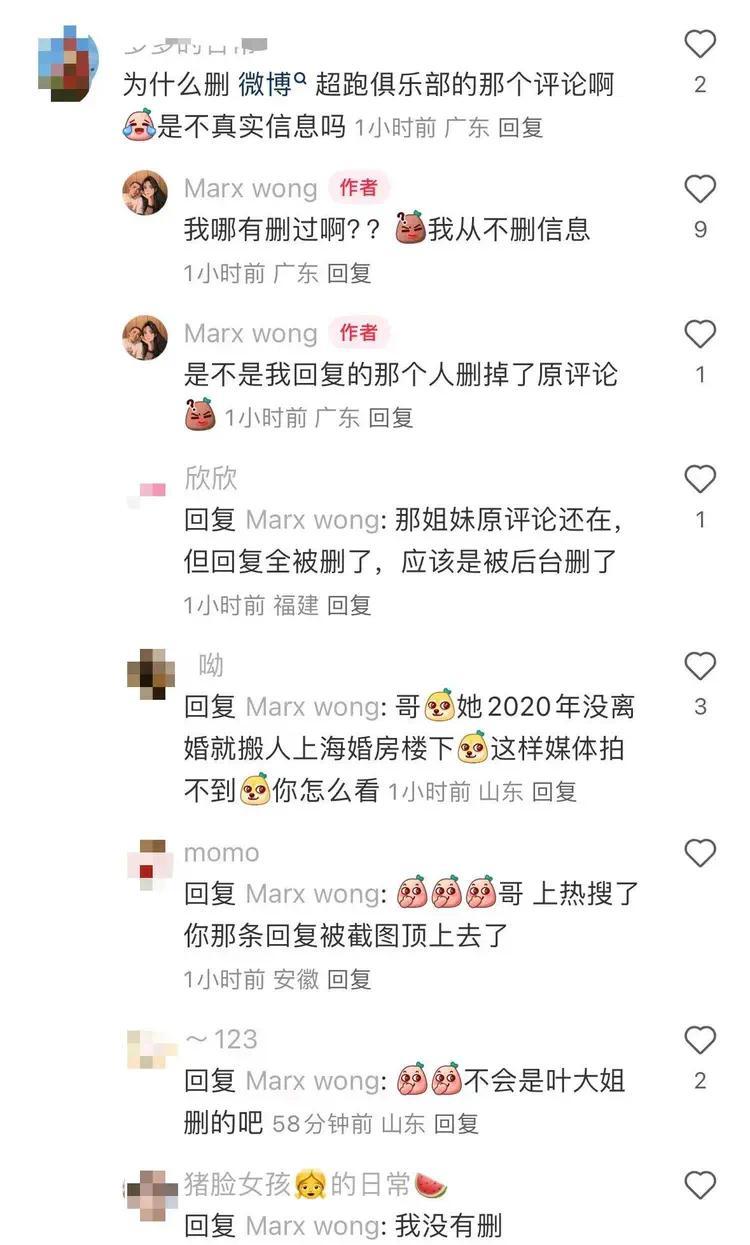Image resolution: width=750 pixels, height=1245 pixels.
Task: Like ～123's 叶大姐 comment
Action: tap(700, 1041)
